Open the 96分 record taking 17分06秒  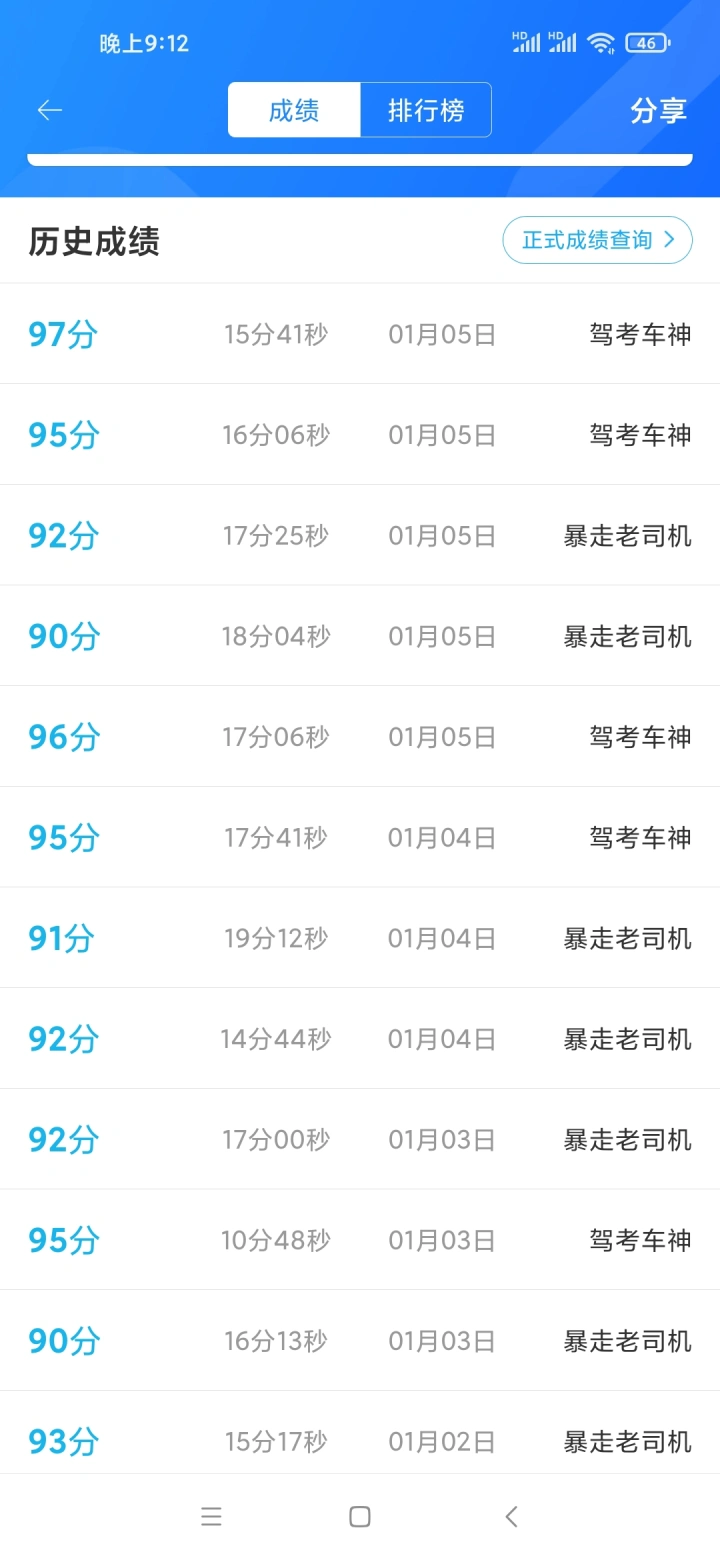pos(360,737)
